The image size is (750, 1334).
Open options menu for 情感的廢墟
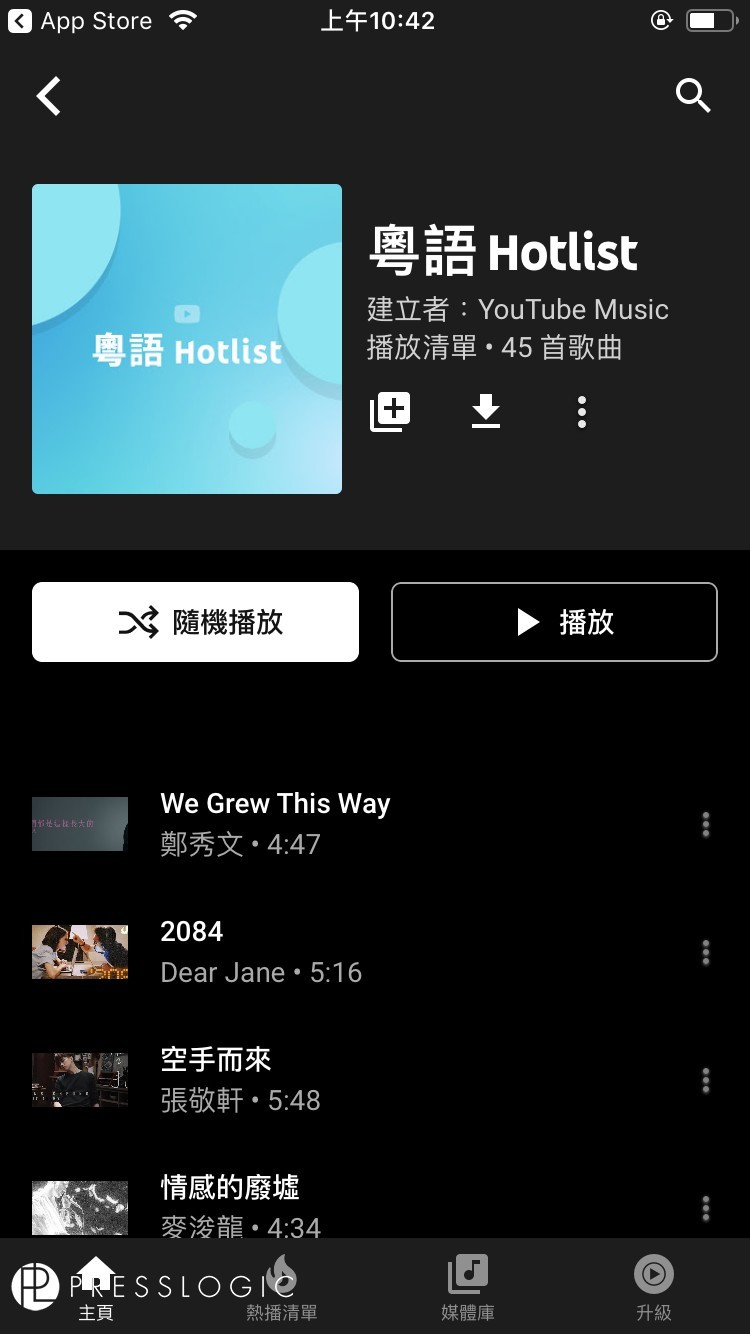[x=705, y=1208]
